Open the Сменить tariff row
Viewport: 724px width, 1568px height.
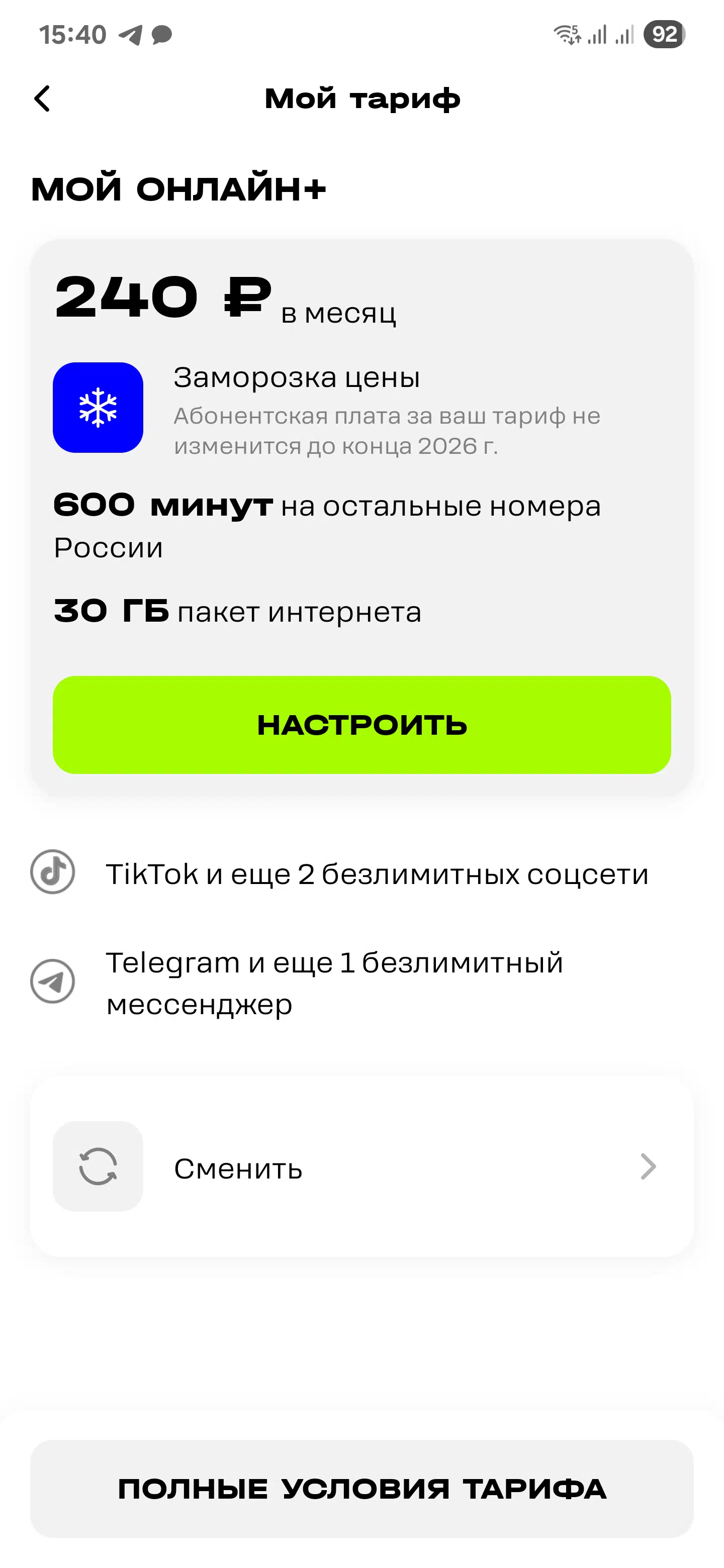click(x=361, y=1165)
